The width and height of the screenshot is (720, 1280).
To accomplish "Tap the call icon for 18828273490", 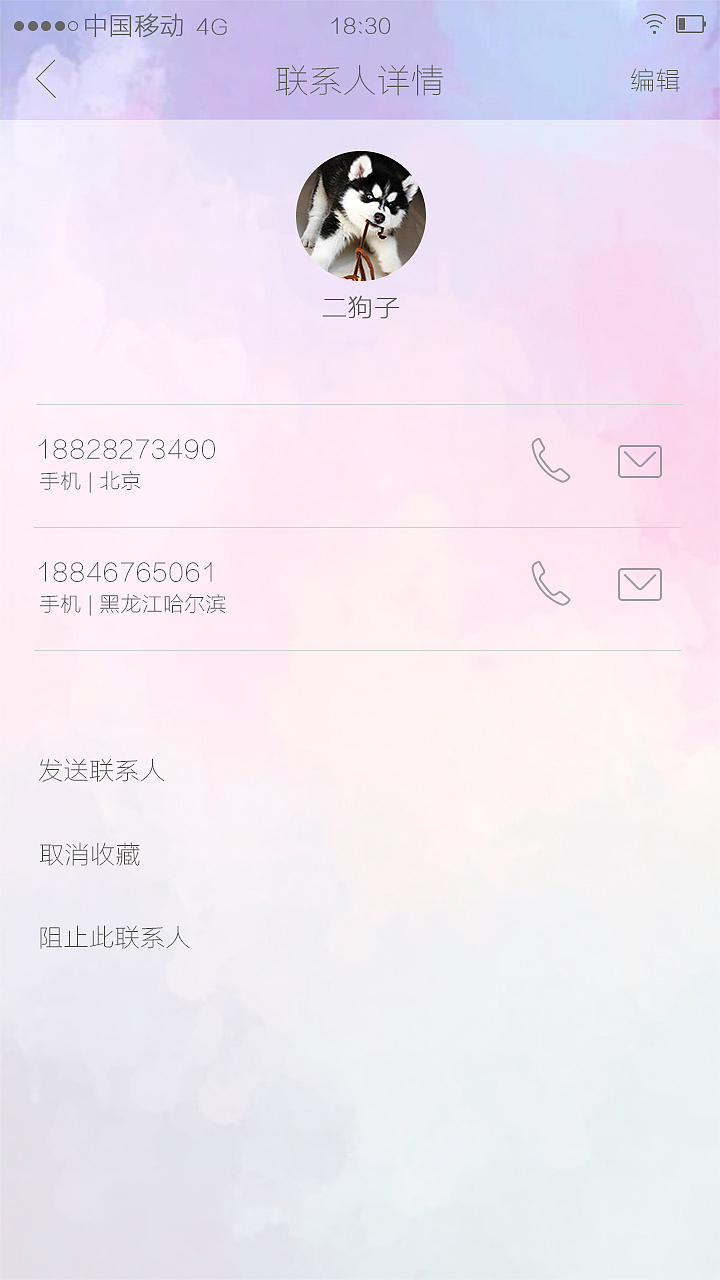I will [550, 461].
